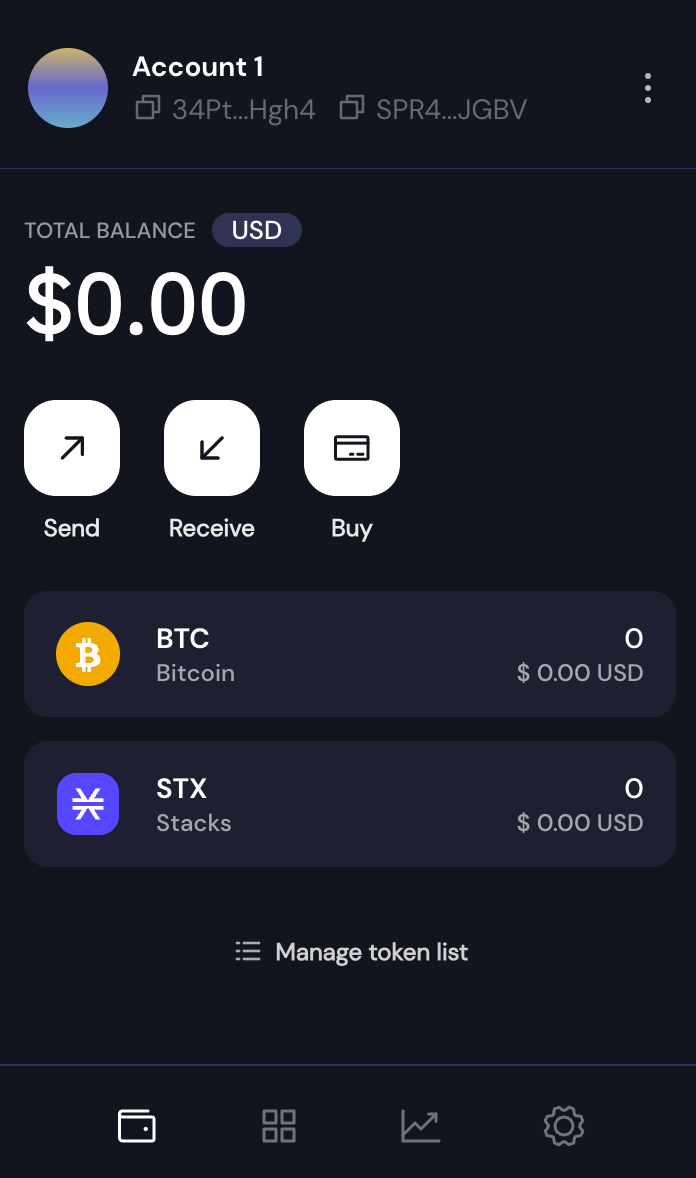Image resolution: width=696 pixels, height=1178 pixels.
Task: Open the Receive option
Action: (x=212, y=448)
